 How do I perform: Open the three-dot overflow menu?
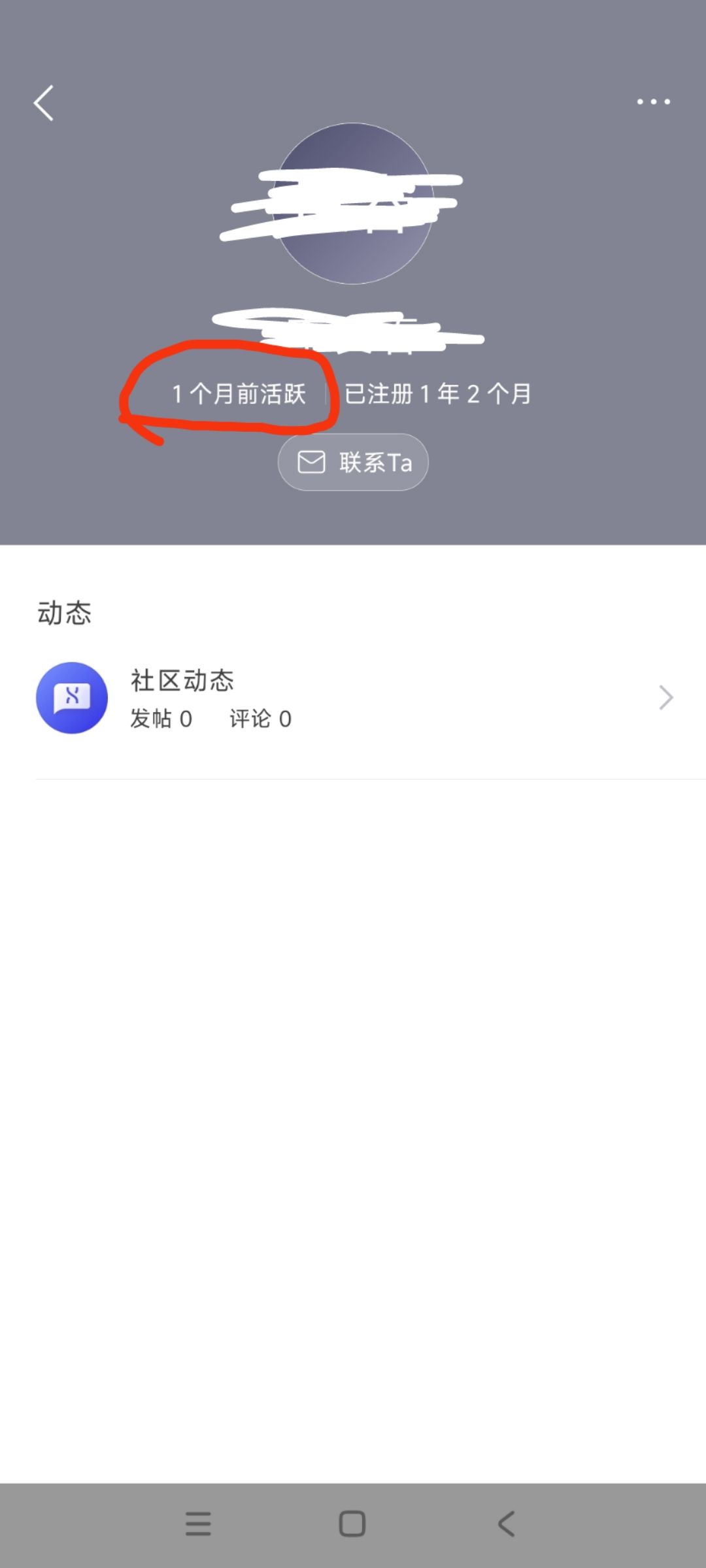point(654,102)
